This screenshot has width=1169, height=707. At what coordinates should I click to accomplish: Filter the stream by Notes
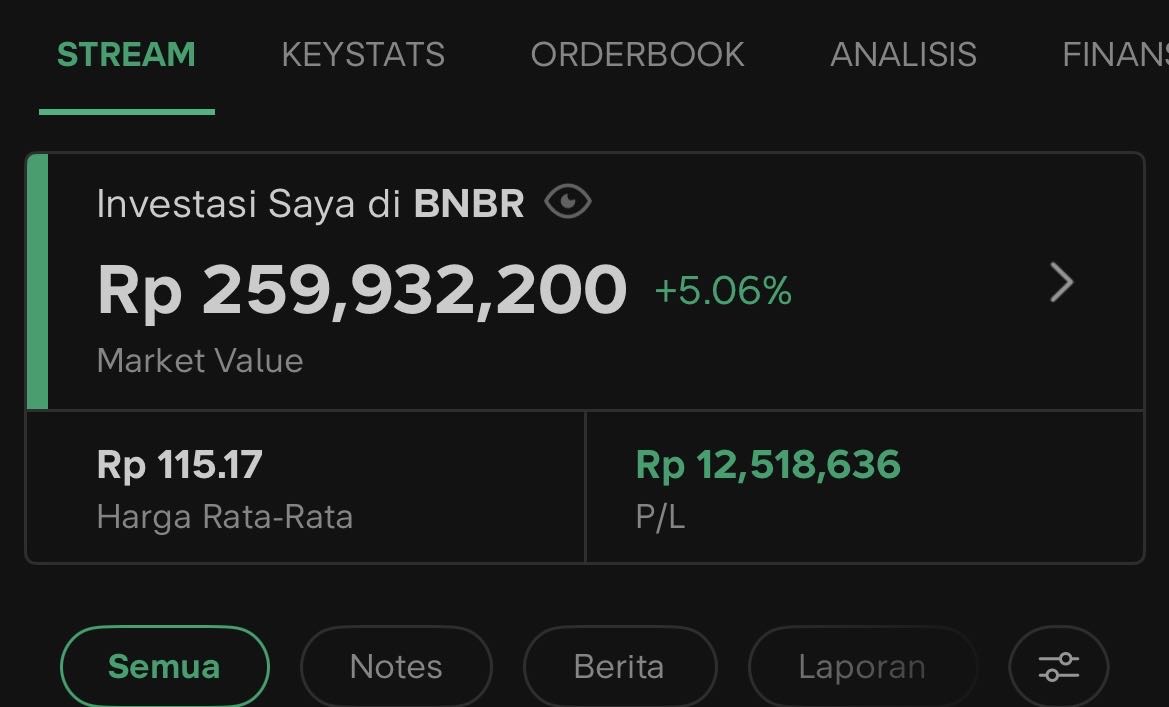point(396,666)
